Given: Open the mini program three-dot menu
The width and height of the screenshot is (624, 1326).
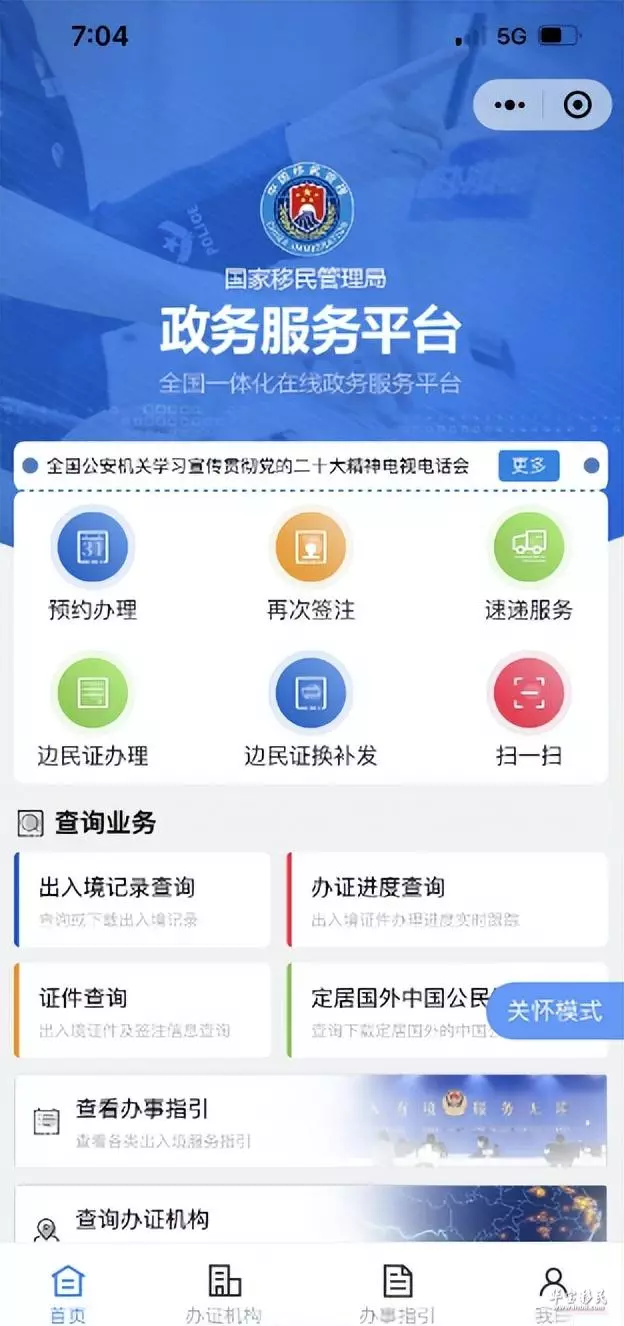Looking at the screenshot, I should 510,104.
